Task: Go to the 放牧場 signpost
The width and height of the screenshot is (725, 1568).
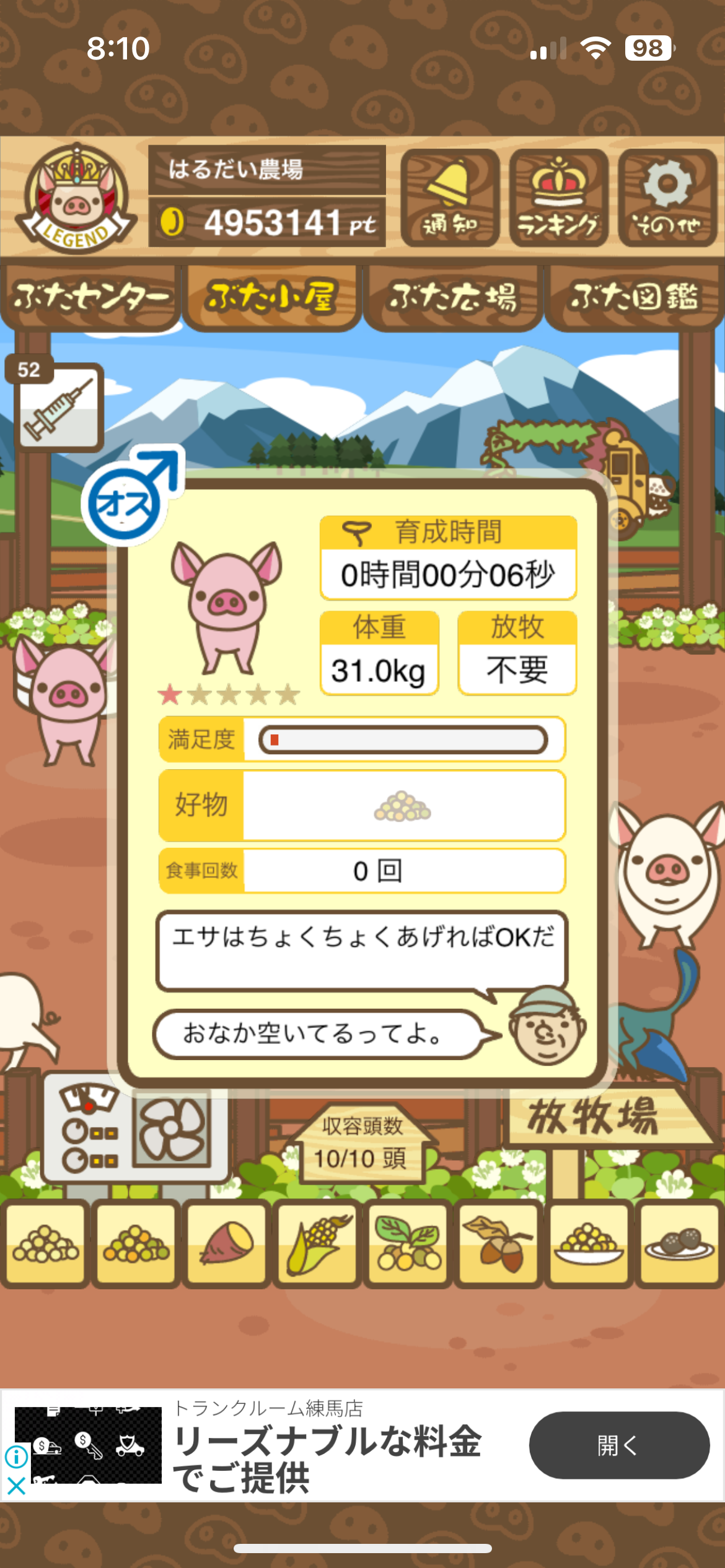Action: coord(595,1118)
